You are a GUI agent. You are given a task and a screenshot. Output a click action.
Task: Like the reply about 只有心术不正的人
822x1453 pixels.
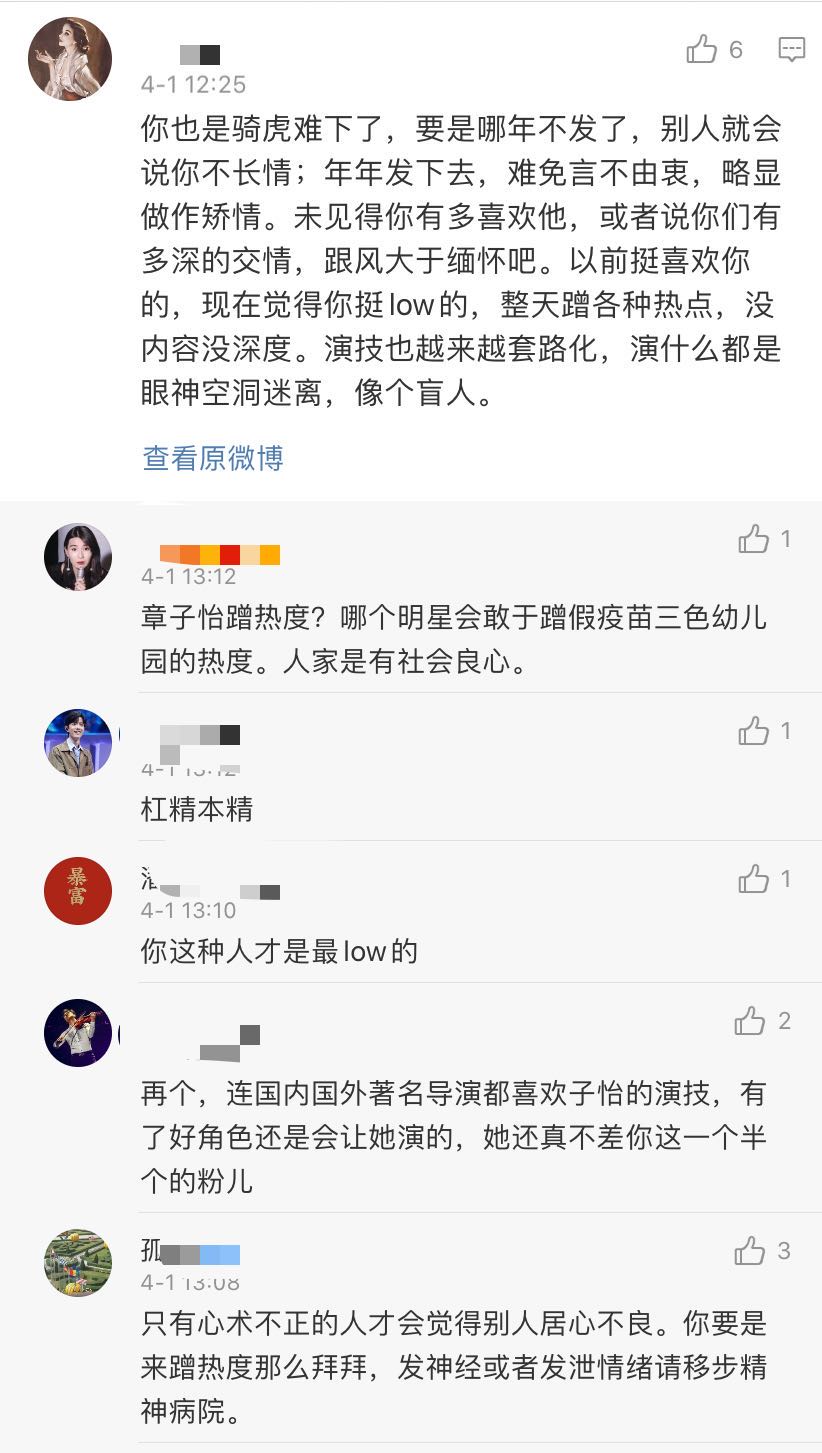pyautogui.click(x=750, y=1251)
